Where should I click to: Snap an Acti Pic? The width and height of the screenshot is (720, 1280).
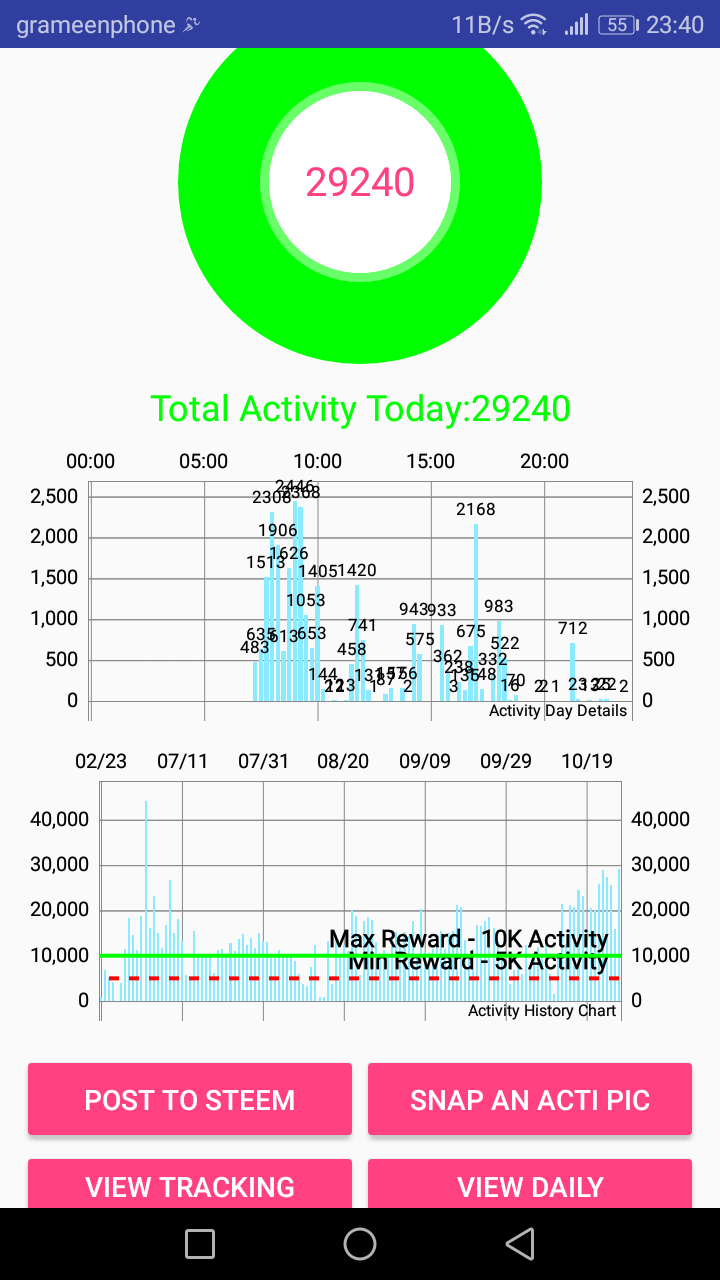[x=530, y=1099]
